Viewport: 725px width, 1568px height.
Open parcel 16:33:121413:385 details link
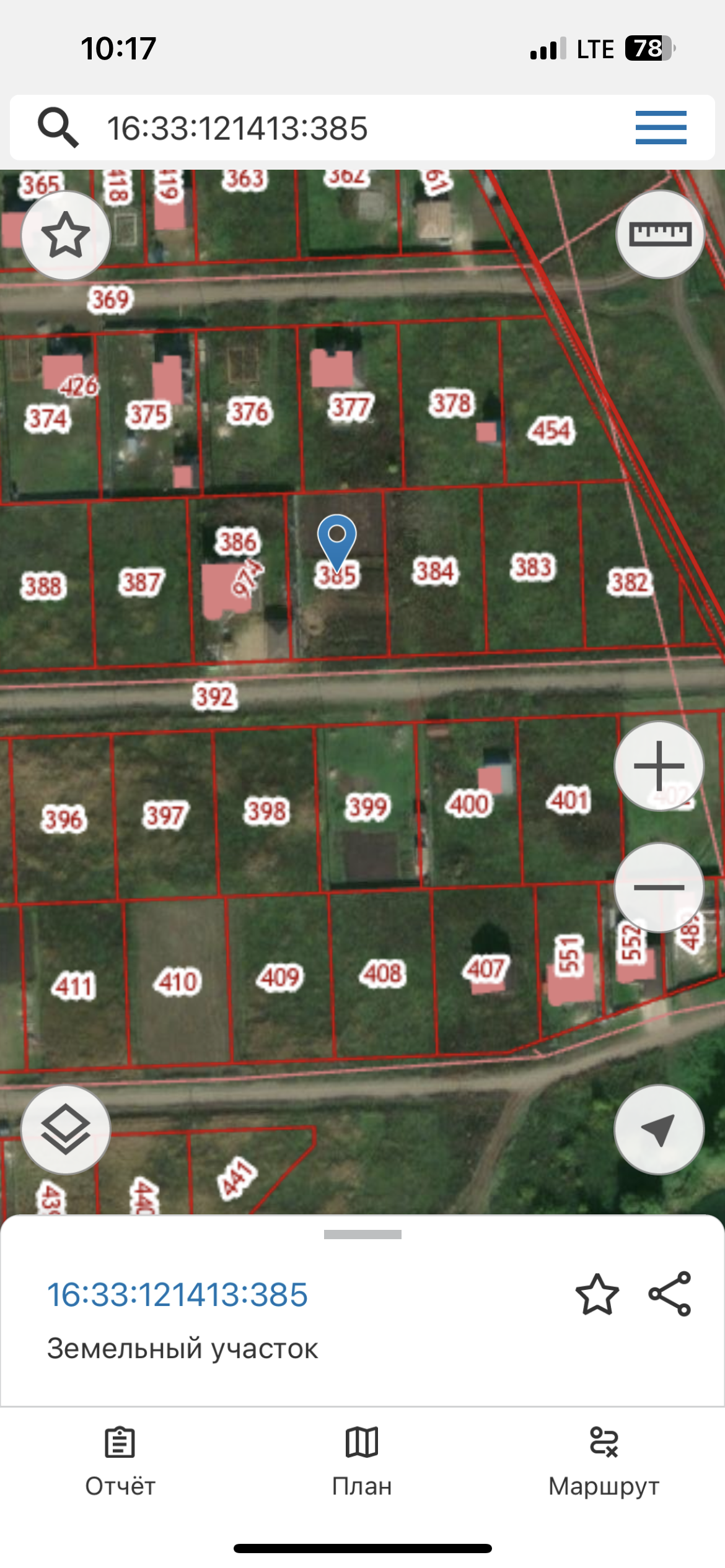[178, 1295]
